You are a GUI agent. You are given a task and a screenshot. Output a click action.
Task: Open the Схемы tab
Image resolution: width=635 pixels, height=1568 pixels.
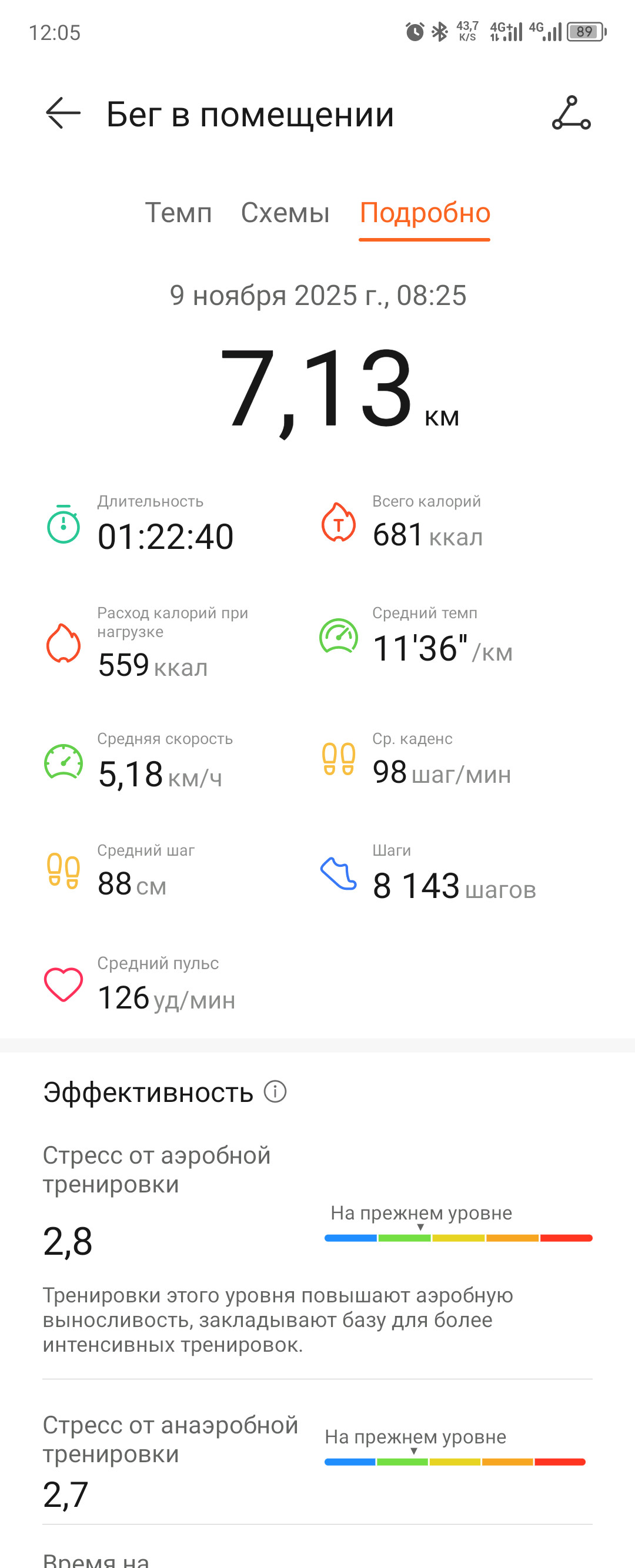coord(285,213)
